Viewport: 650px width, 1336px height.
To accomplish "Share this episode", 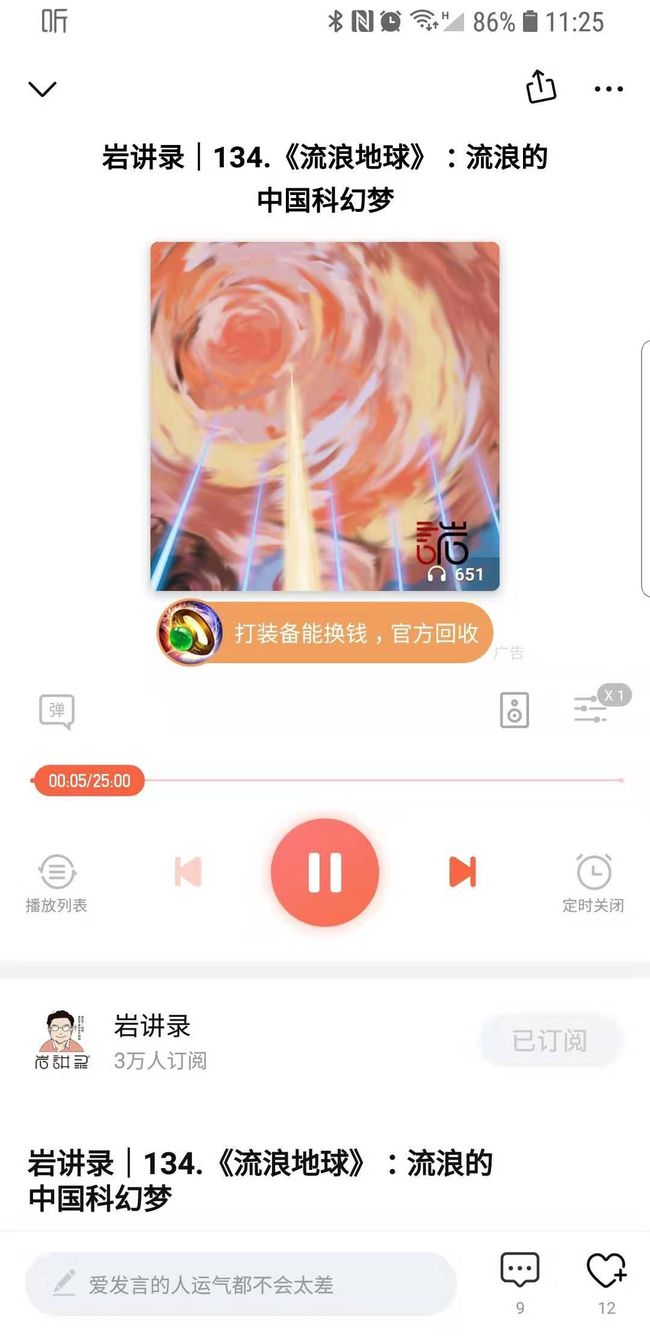I will click(x=541, y=87).
